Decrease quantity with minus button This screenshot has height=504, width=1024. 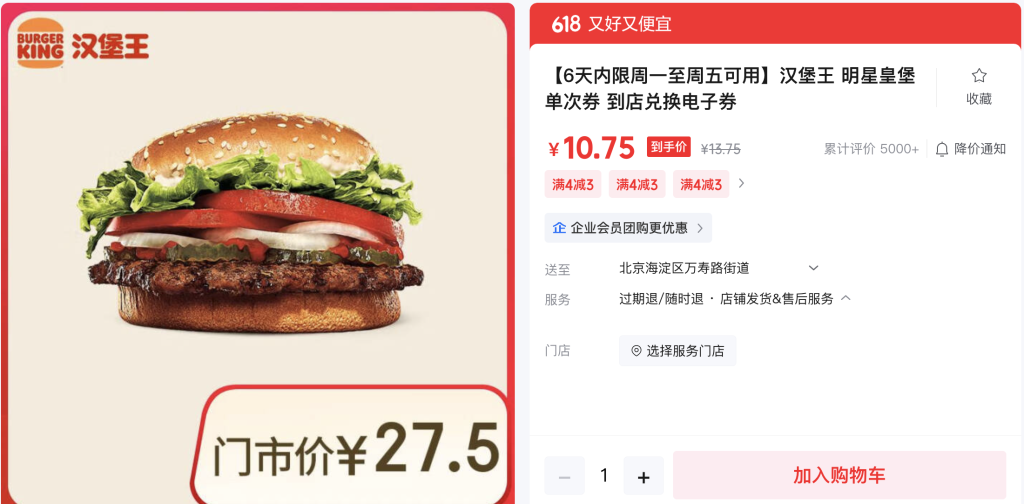564,477
